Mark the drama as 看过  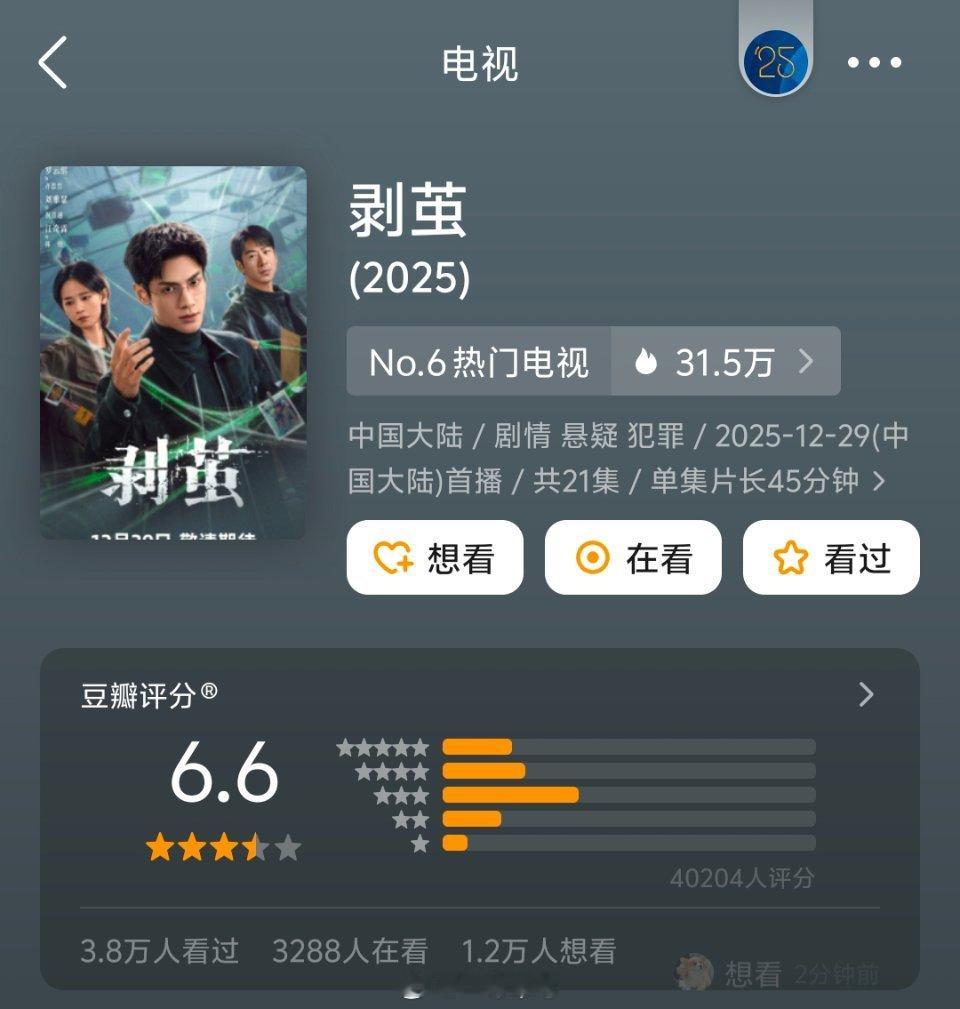(829, 558)
